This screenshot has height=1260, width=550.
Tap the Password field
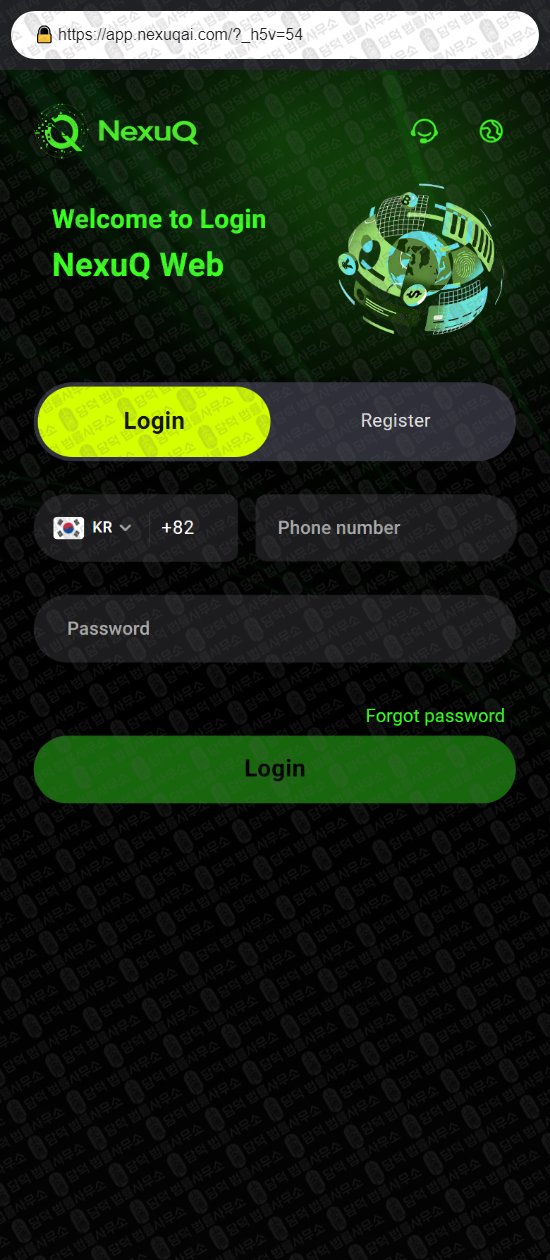coord(275,629)
